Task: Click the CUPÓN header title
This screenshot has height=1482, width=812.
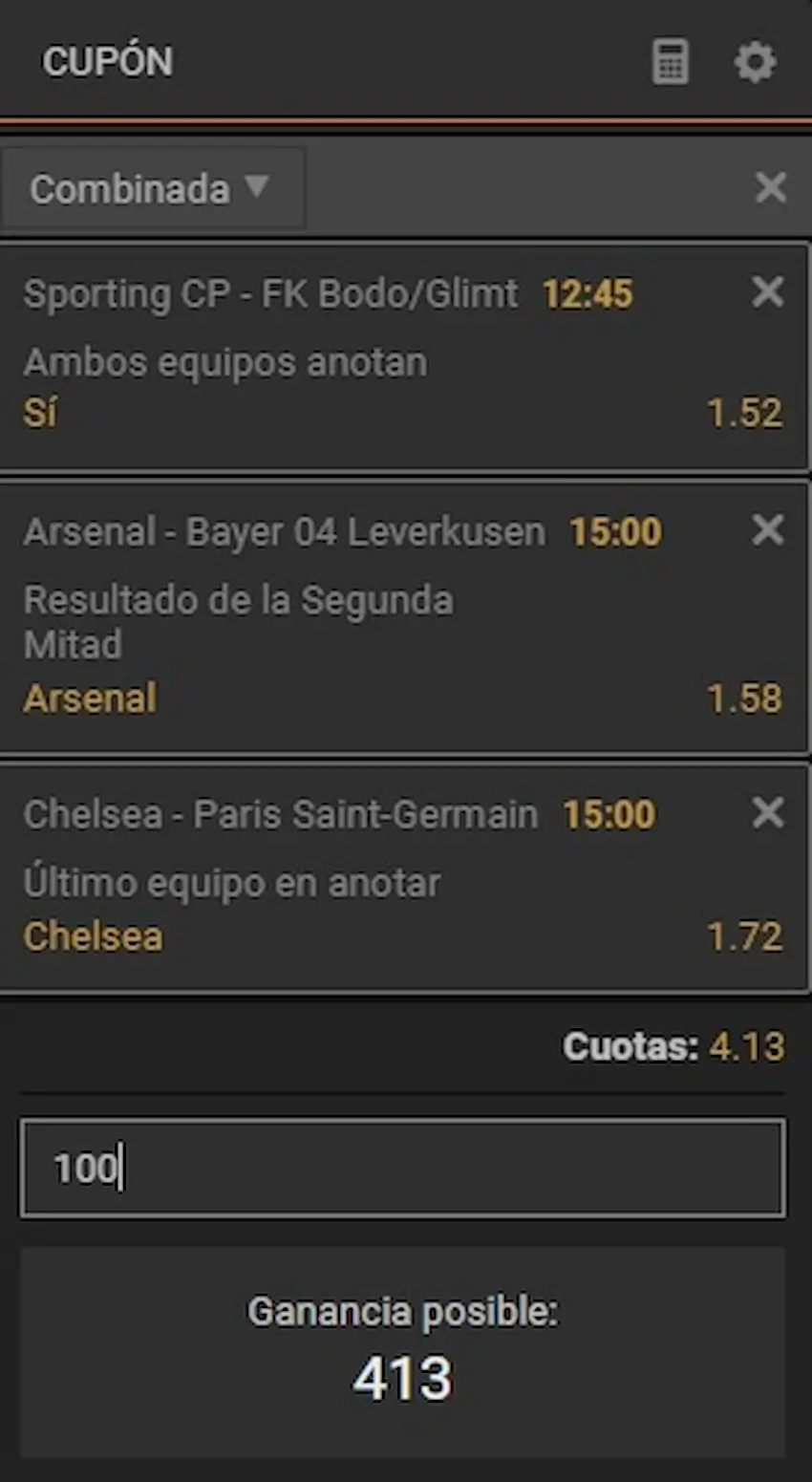Action: tap(107, 61)
